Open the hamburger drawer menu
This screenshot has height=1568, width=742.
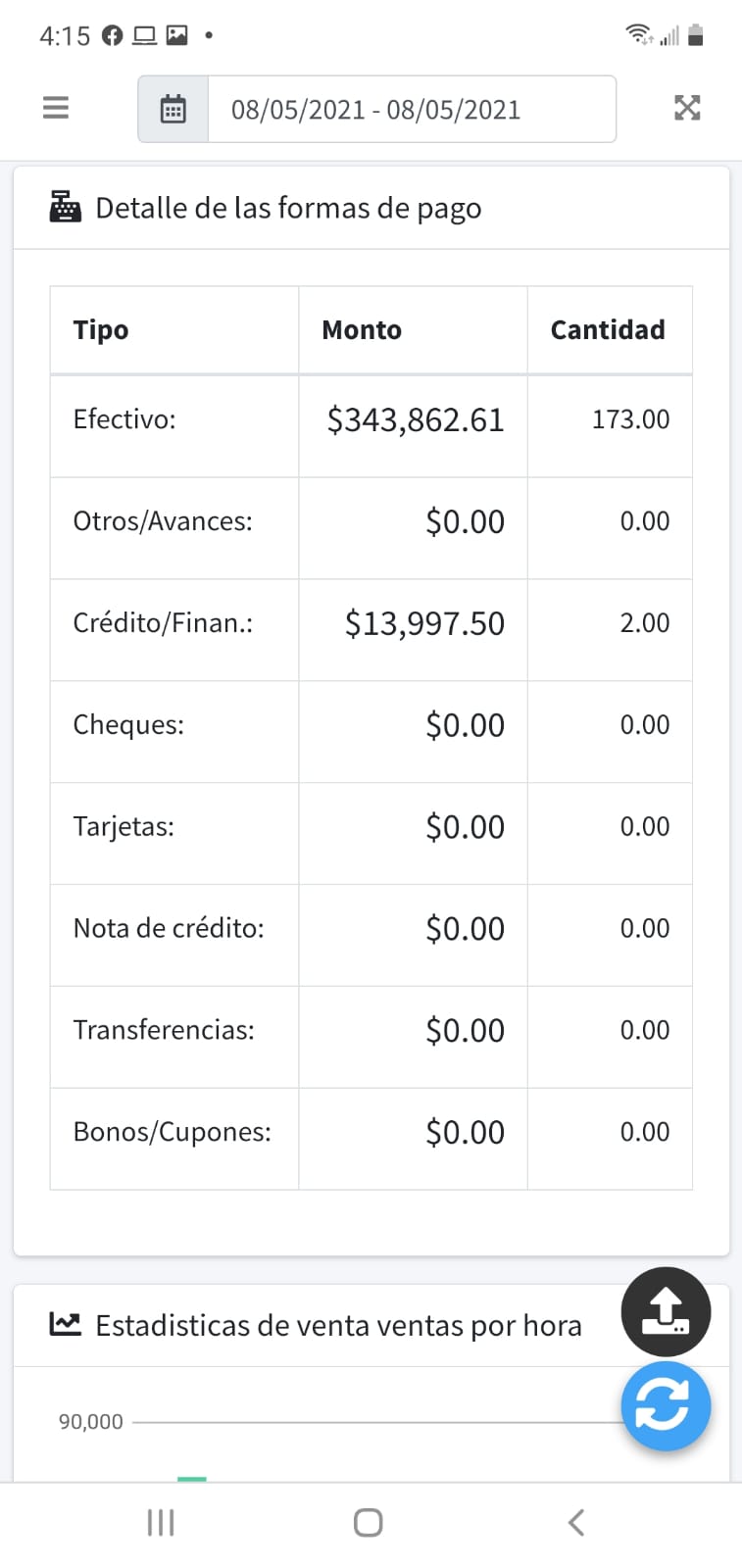(x=56, y=108)
